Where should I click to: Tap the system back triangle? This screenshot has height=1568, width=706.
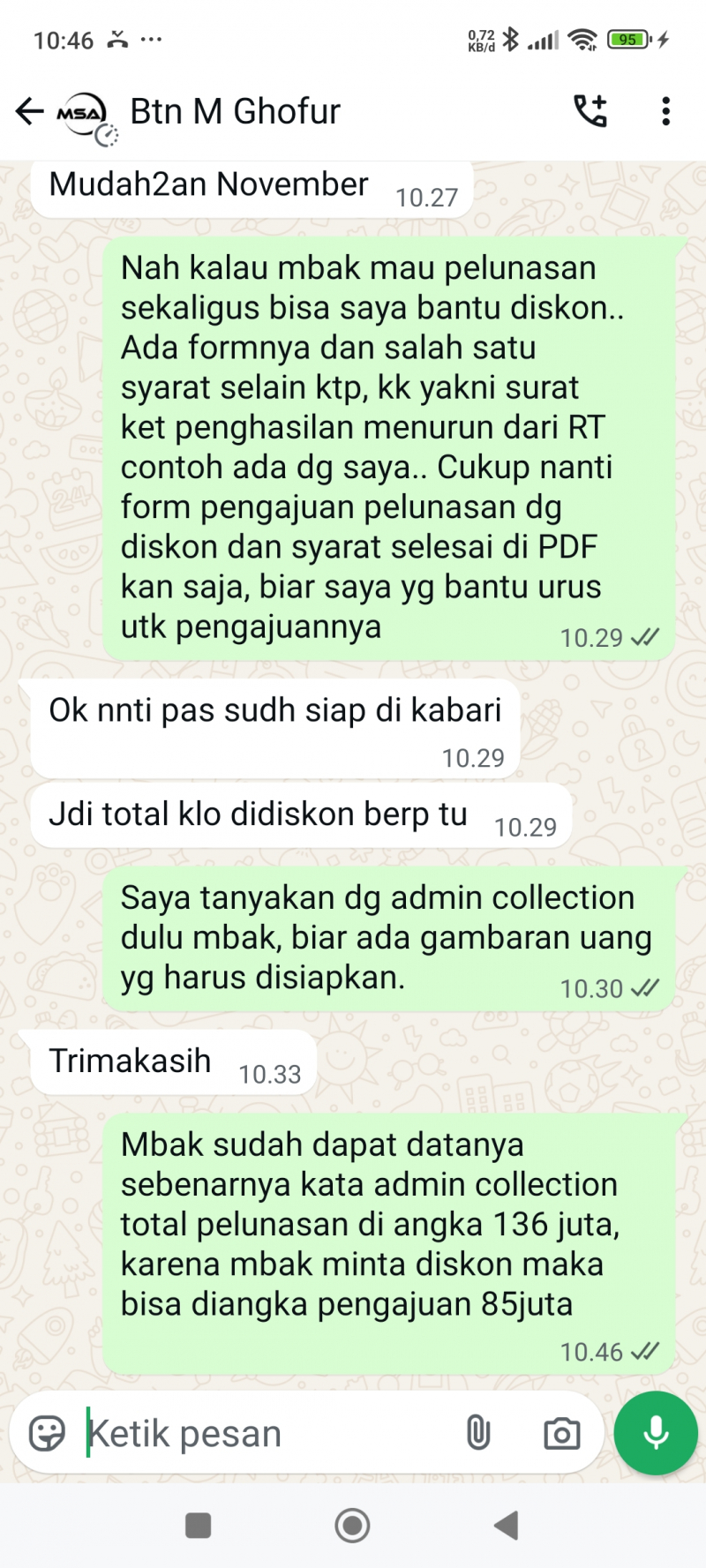coord(507,1525)
